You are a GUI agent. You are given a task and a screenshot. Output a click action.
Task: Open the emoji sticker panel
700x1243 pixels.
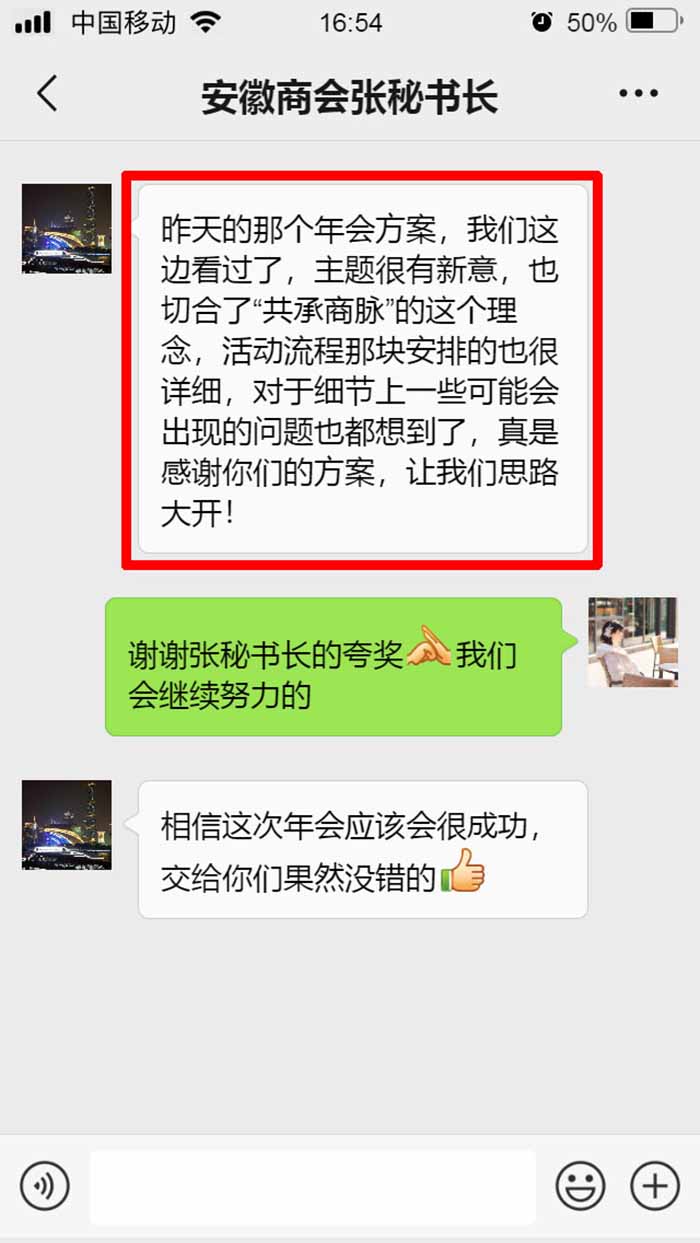click(581, 1187)
